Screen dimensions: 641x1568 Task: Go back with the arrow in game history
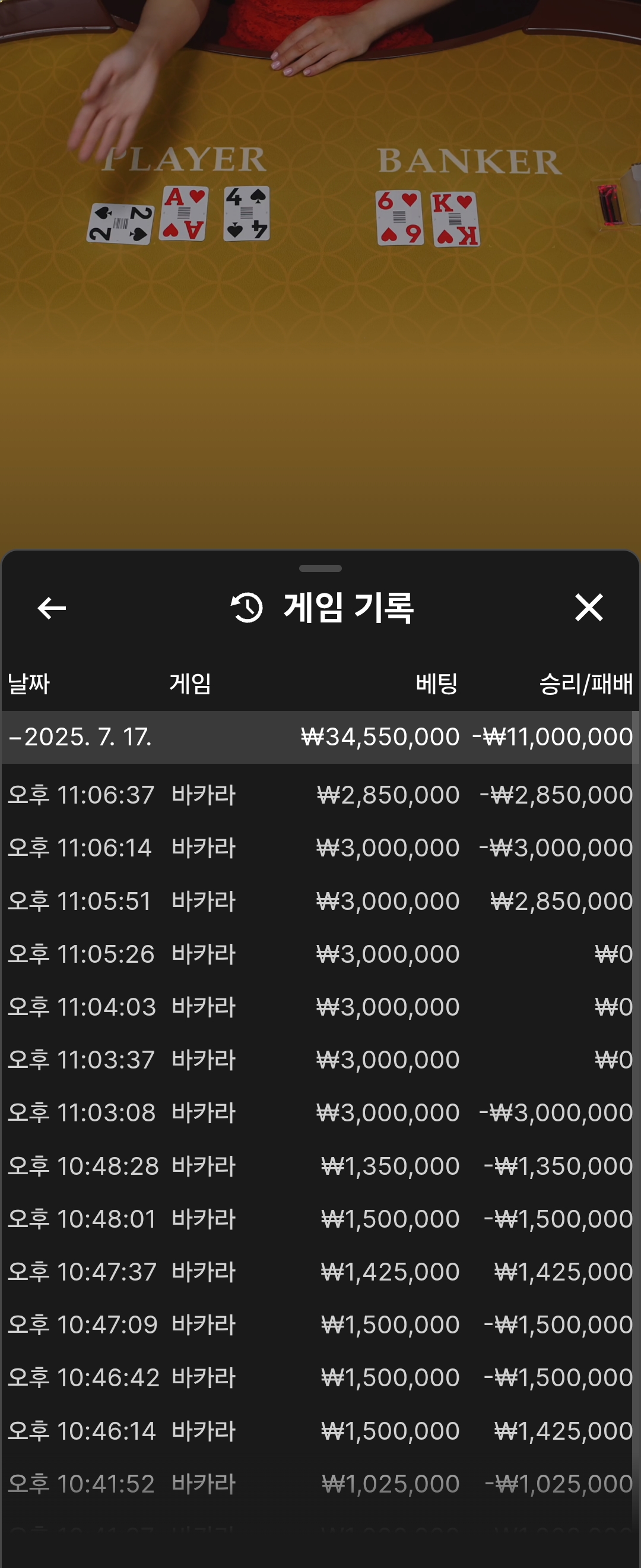[52, 608]
